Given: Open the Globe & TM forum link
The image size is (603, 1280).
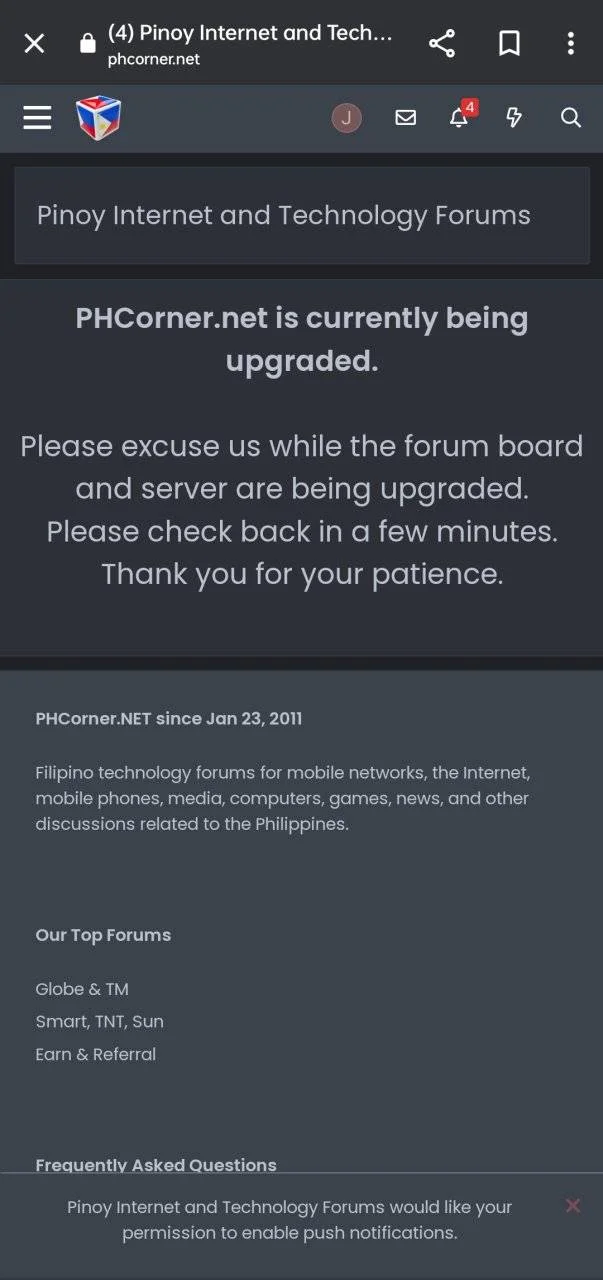Looking at the screenshot, I should tap(82, 989).
